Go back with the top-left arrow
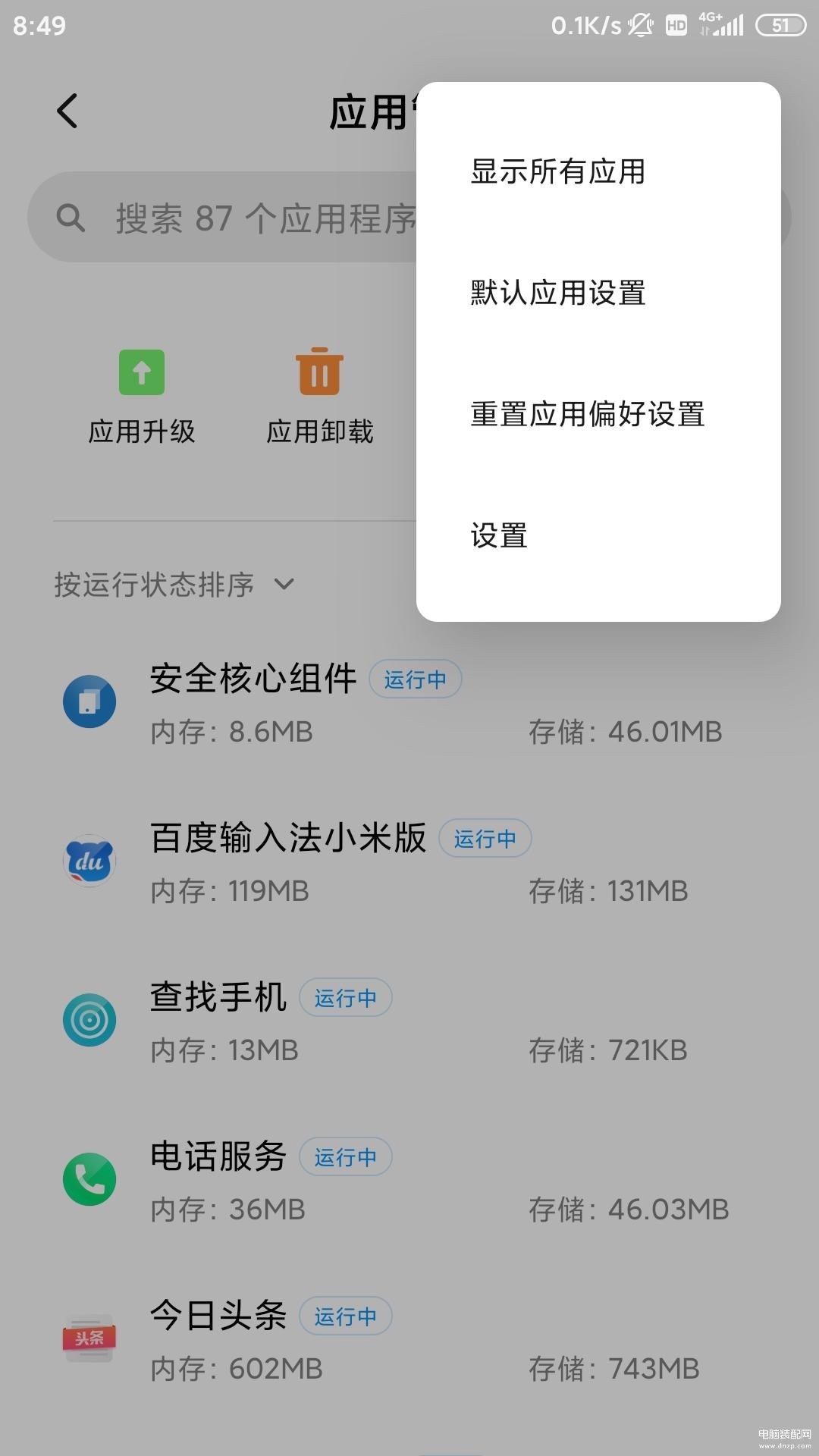The width and height of the screenshot is (819, 1456). pyautogui.click(x=67, y=111)
